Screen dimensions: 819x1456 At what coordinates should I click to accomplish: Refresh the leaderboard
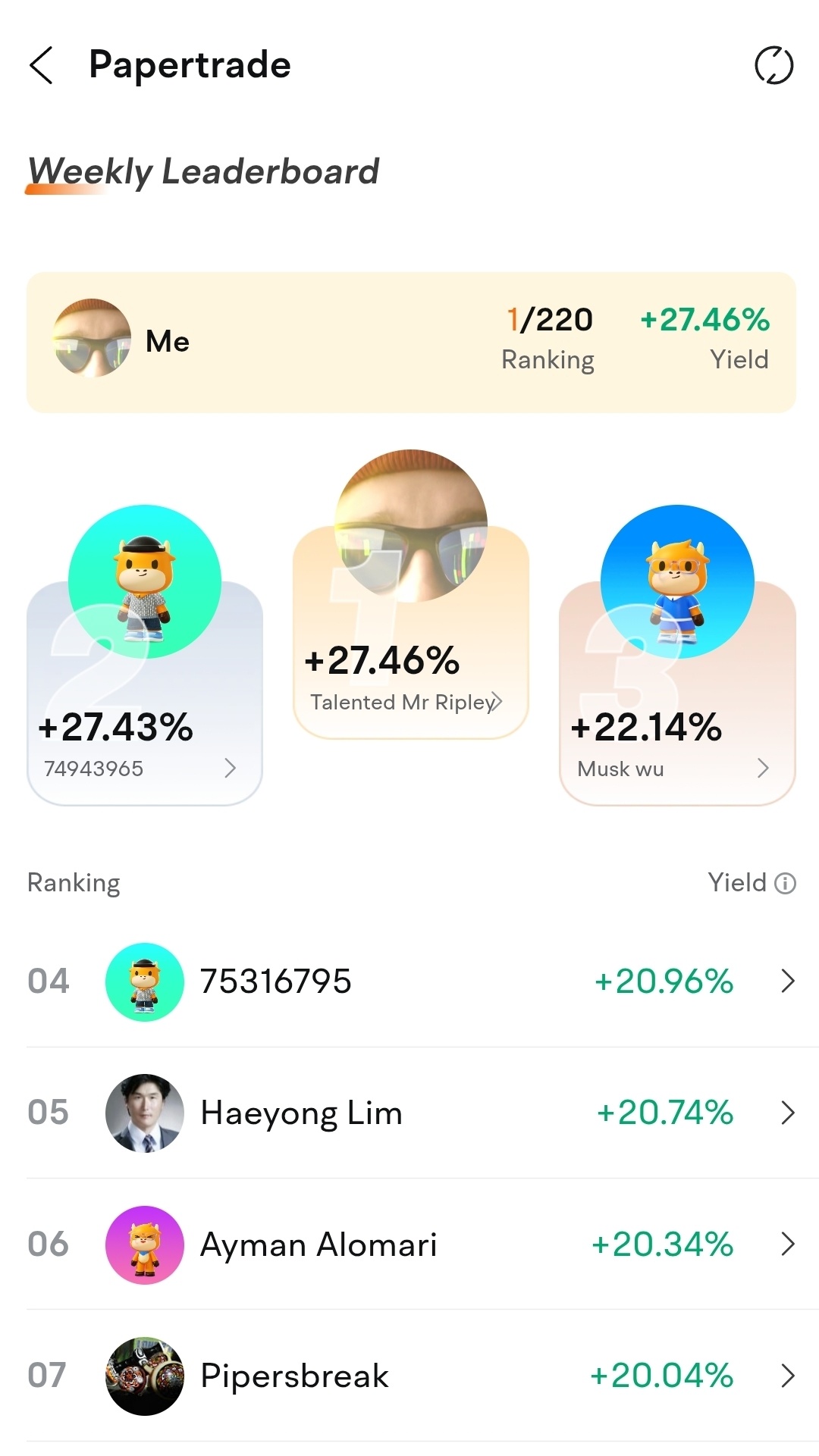point(773,65)
